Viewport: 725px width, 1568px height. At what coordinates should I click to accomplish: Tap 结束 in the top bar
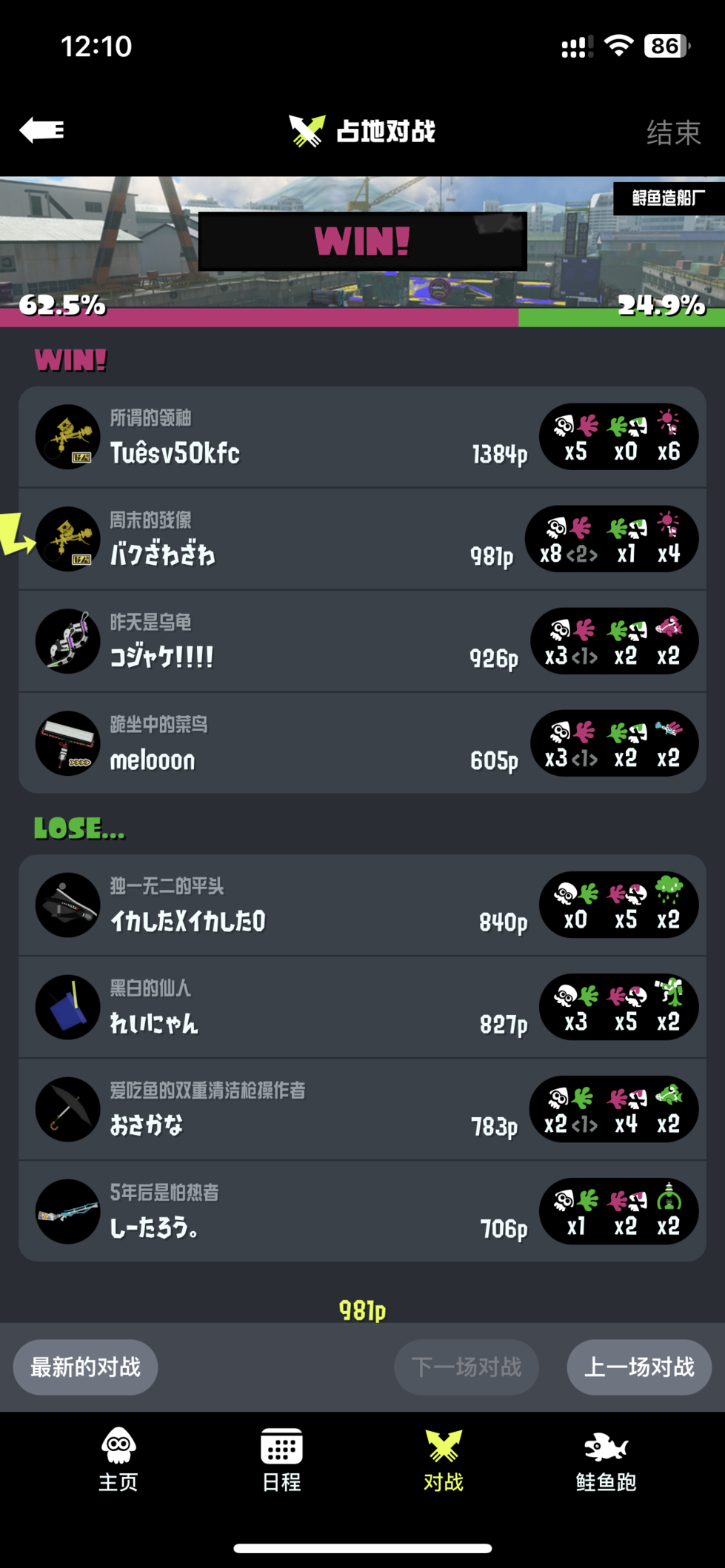point(672,133)
